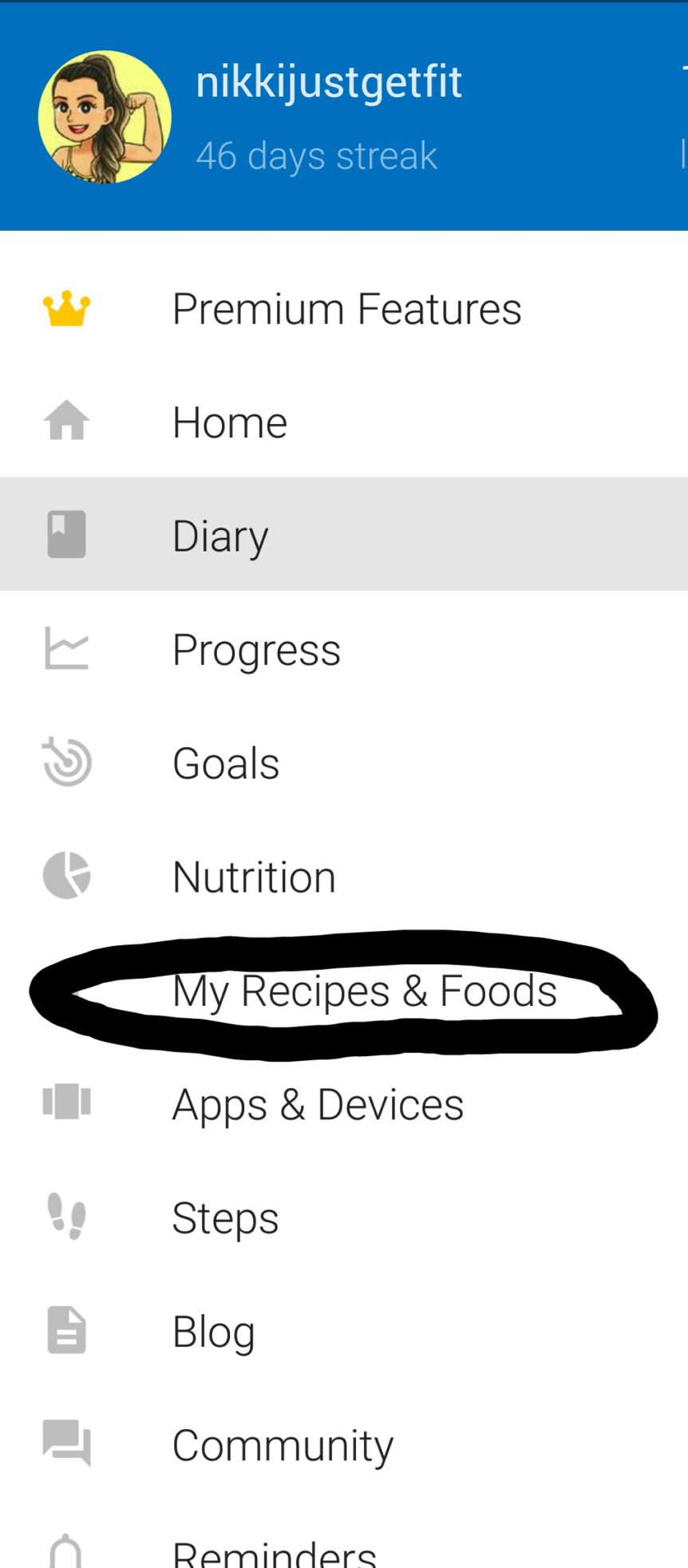The image size is (688, 1568).
Task: Click the Progress chart icon
Action: (67, 648)
